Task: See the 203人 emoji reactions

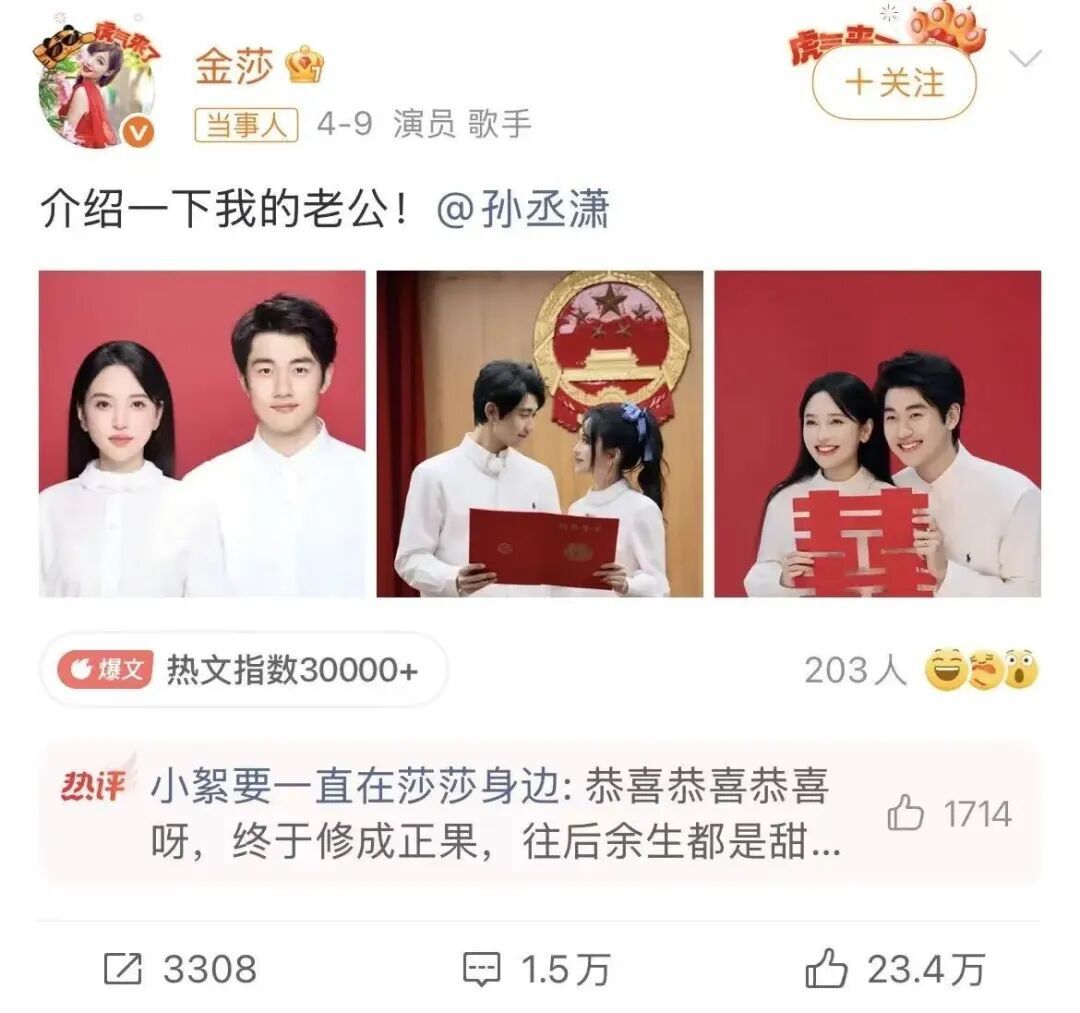Action: tap(921, 669)
